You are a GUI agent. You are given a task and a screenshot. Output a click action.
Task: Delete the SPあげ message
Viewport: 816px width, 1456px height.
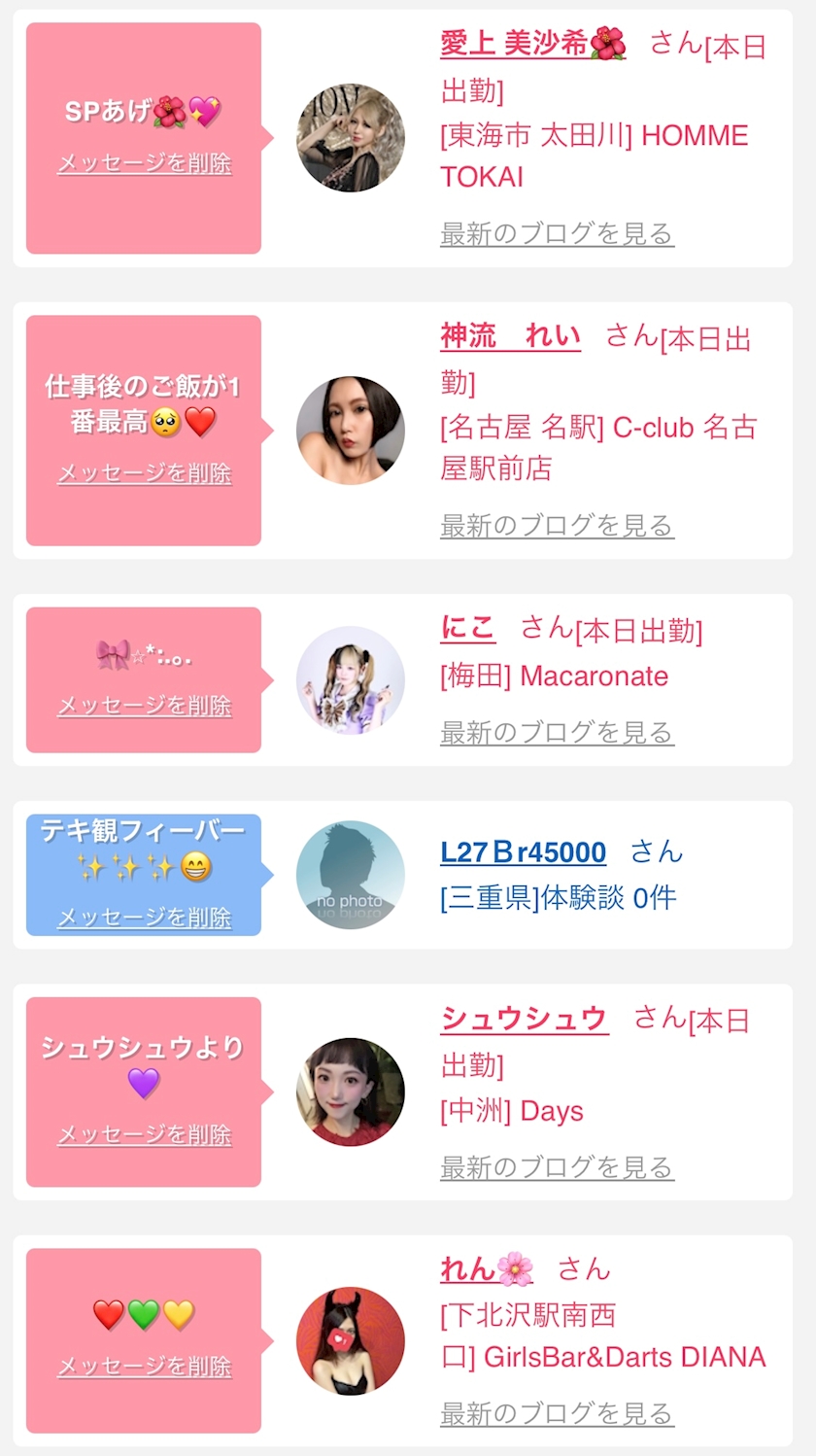[x=144, y=163]
